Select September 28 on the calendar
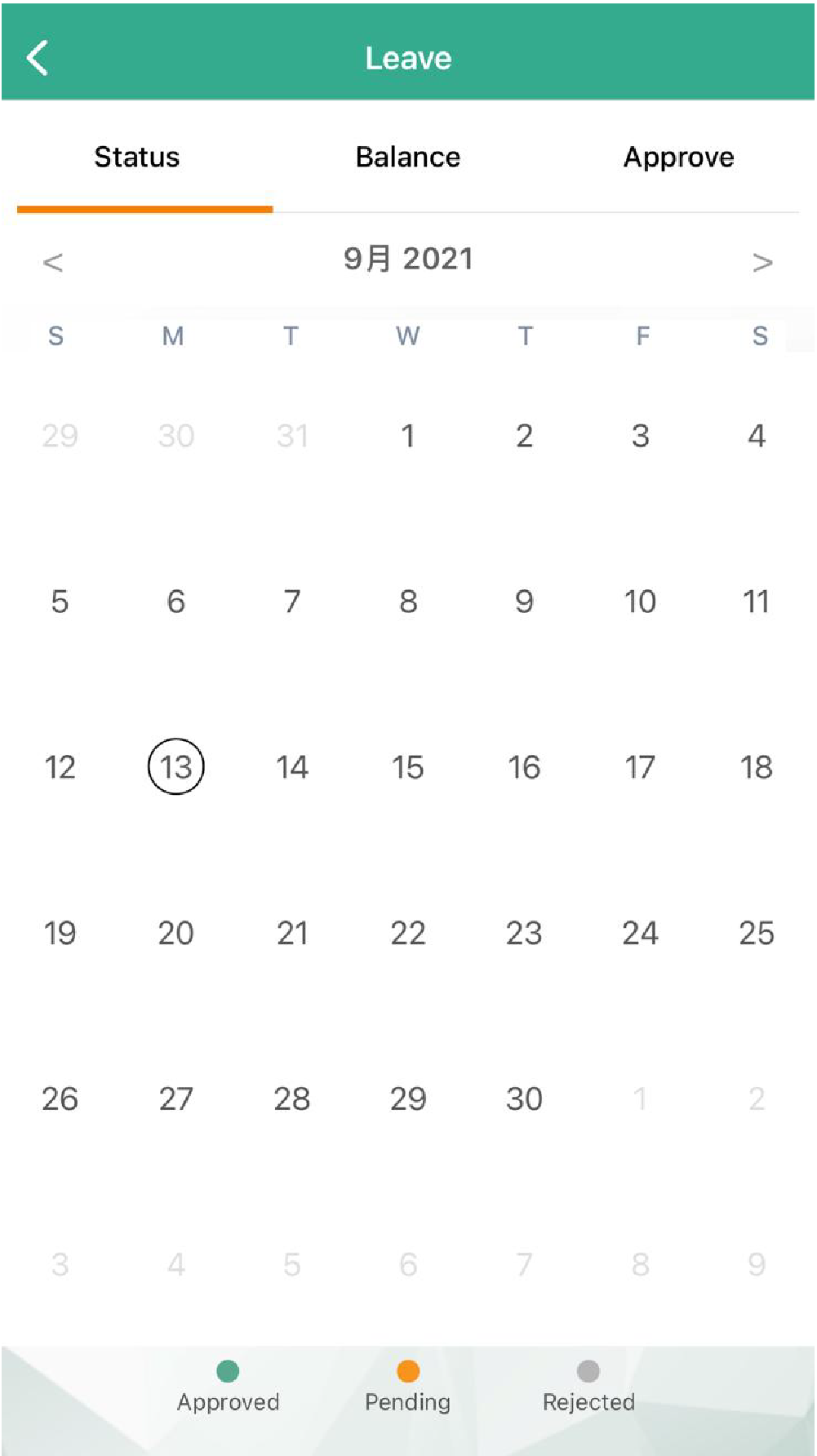This screenshot has height=1456, width=817. (x=292, y=1099)
